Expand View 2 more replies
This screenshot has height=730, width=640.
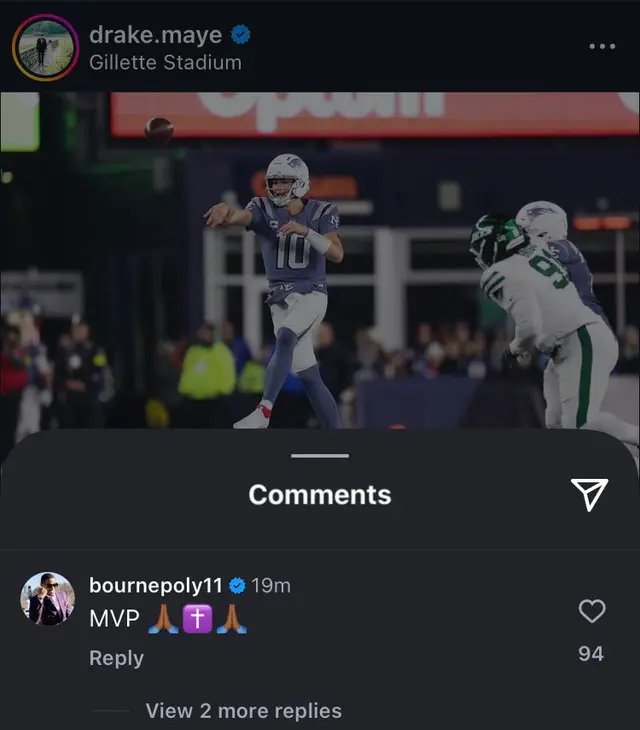coord(243,711)
